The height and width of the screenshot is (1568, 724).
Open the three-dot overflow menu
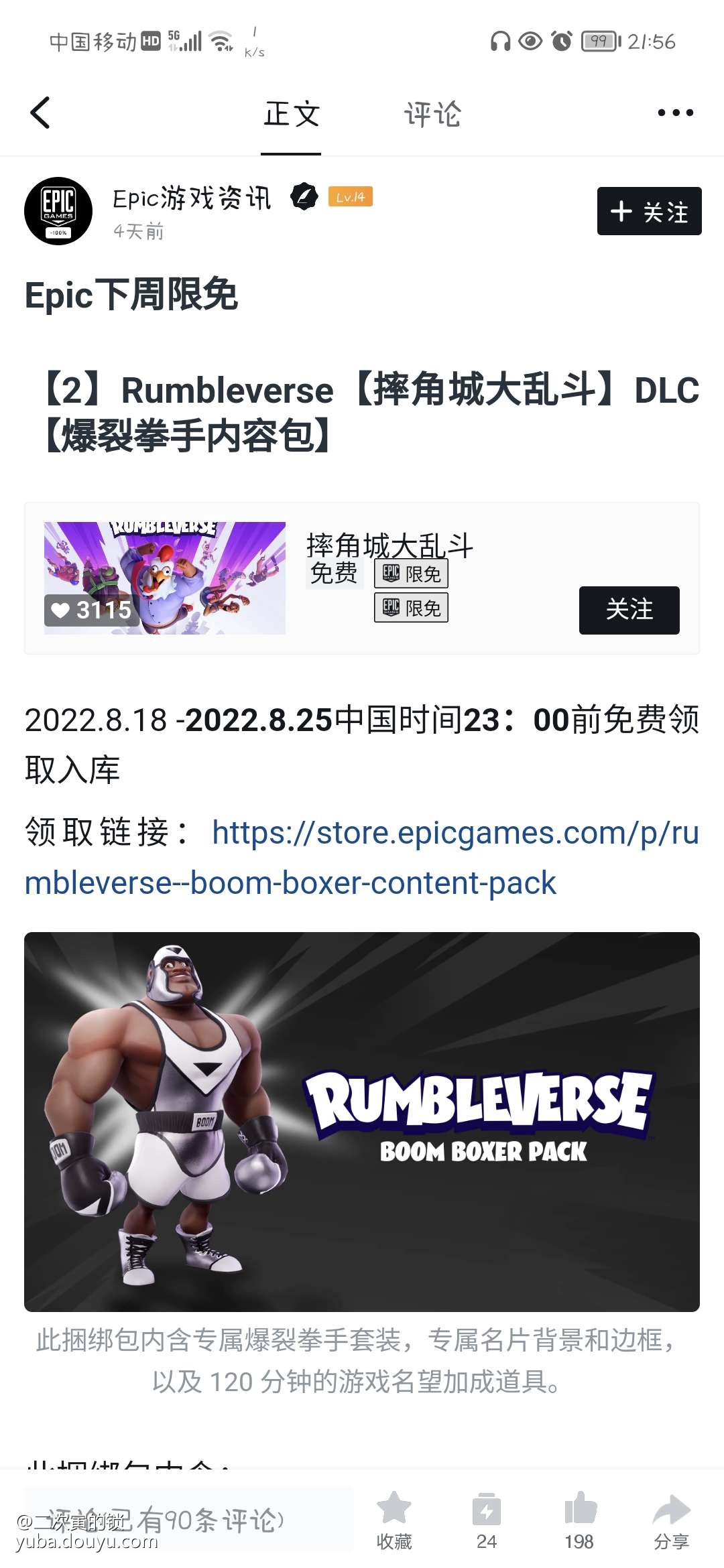pyautogui.click(x=675, y=113)
